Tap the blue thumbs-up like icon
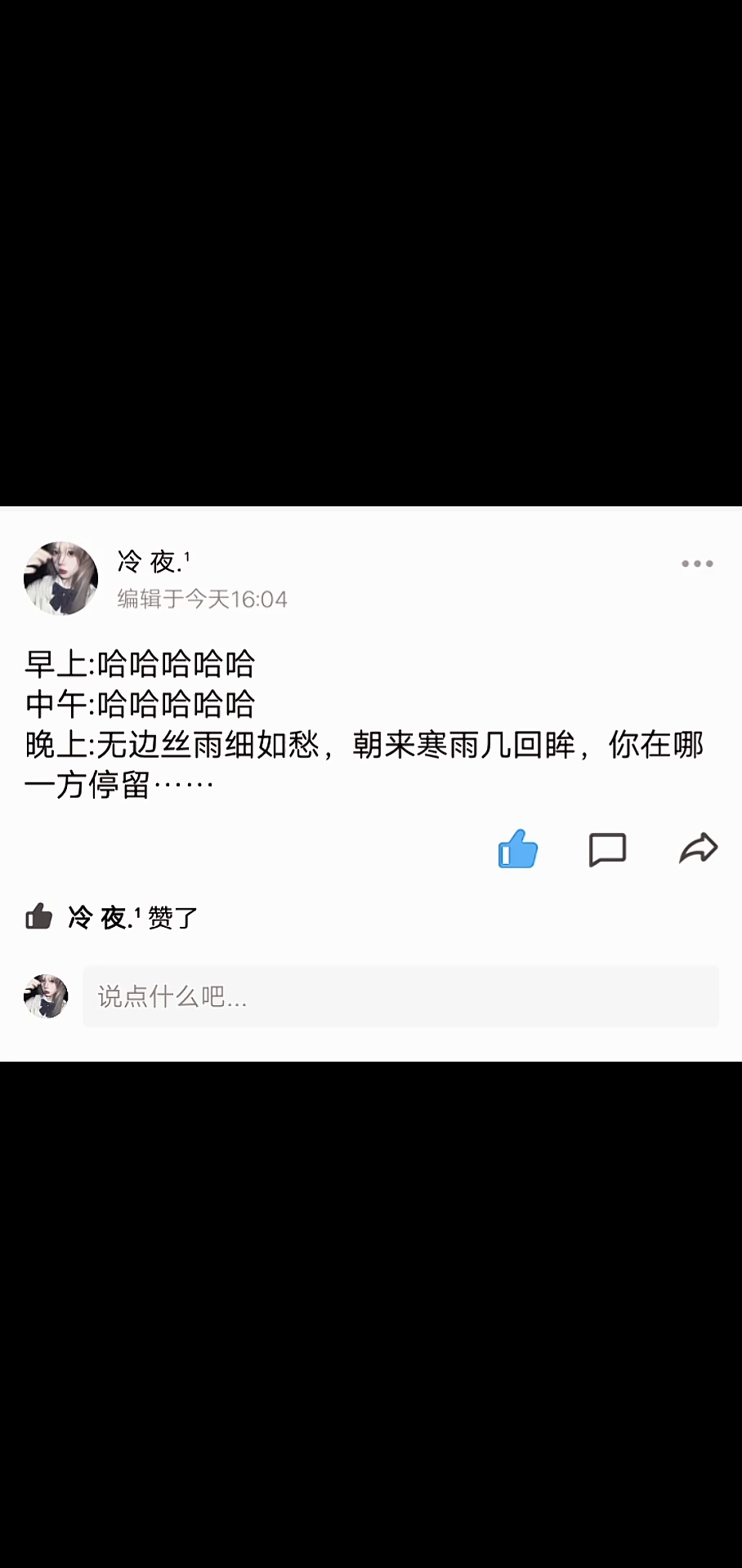 coord(518,849)
